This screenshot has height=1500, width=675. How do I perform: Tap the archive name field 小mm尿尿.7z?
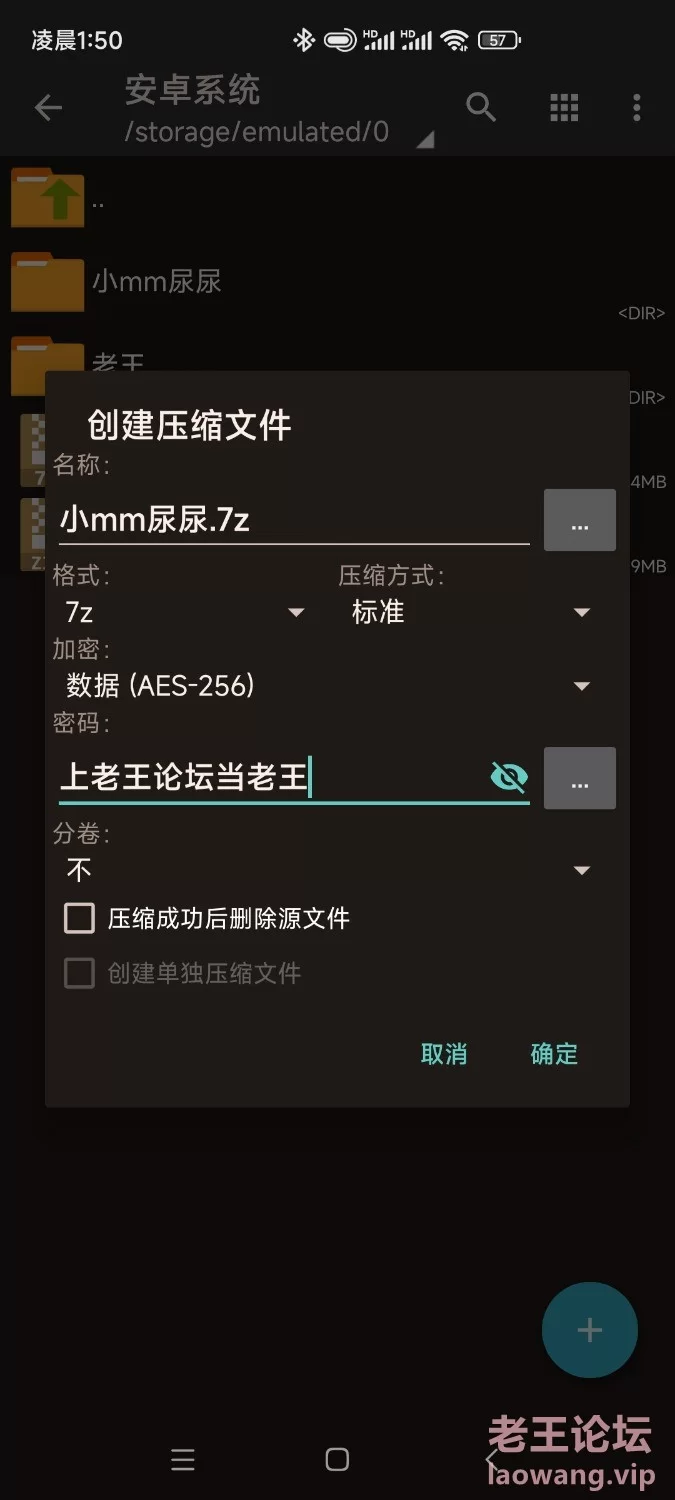click(x=294, y=519)
